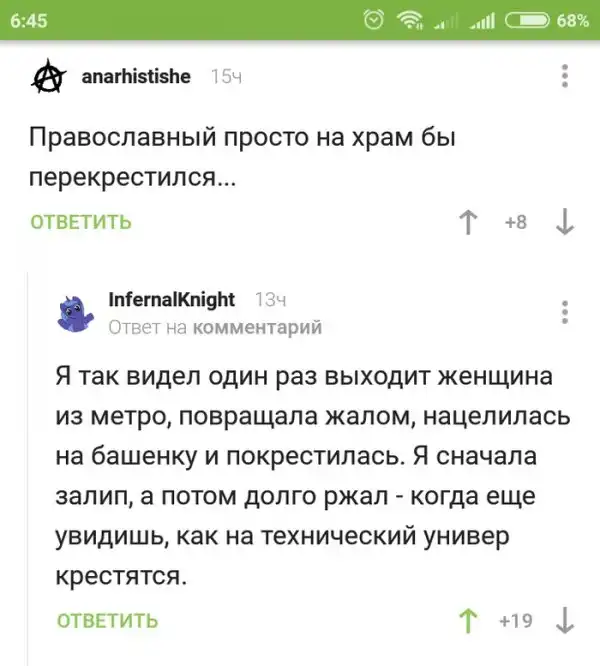
Task: Open overflow menu on InfernalKnight's comment
Action: pyautogui.click(x=566, y=311)
